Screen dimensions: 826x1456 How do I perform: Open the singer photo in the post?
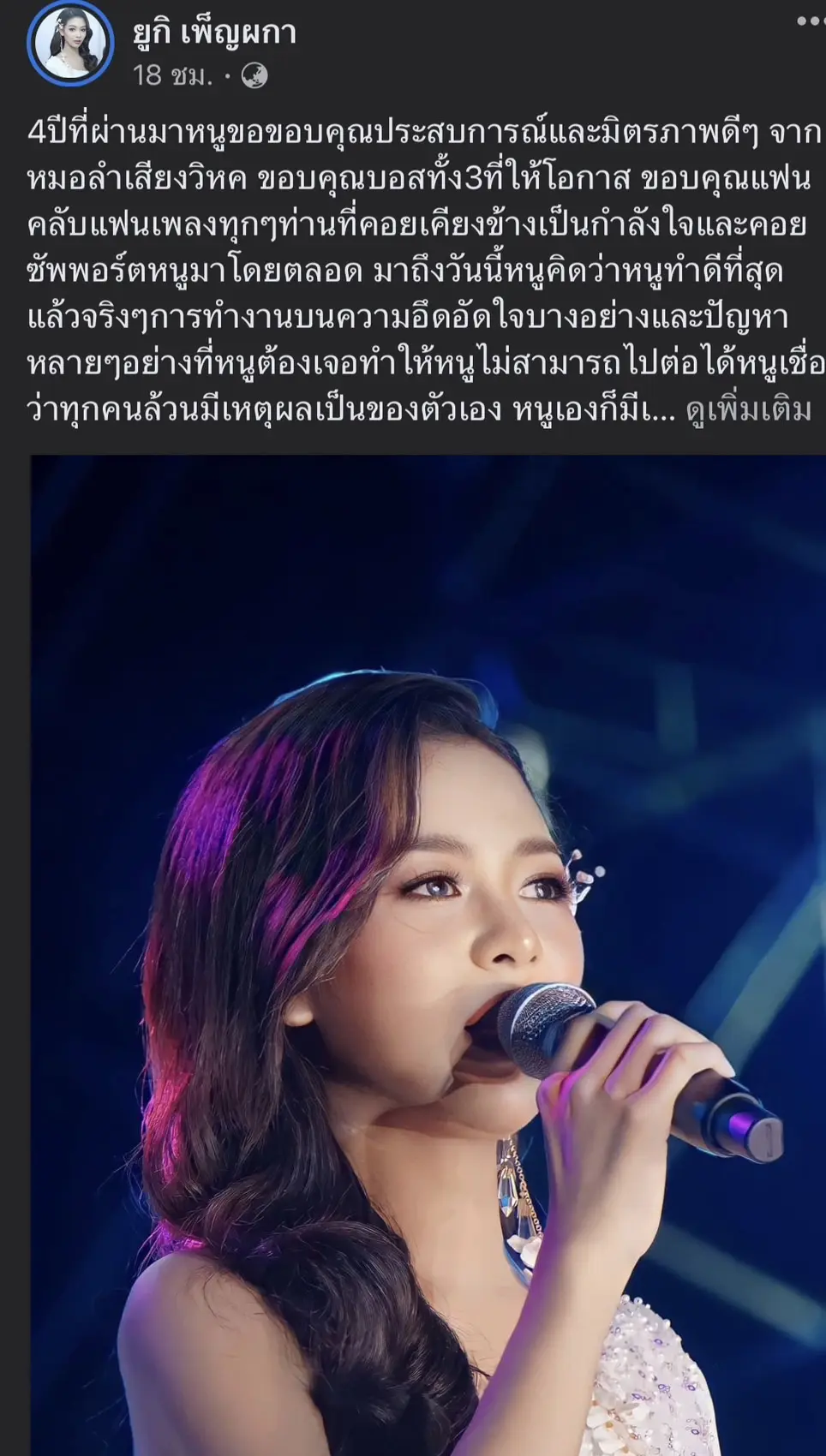tap(428, 951)
